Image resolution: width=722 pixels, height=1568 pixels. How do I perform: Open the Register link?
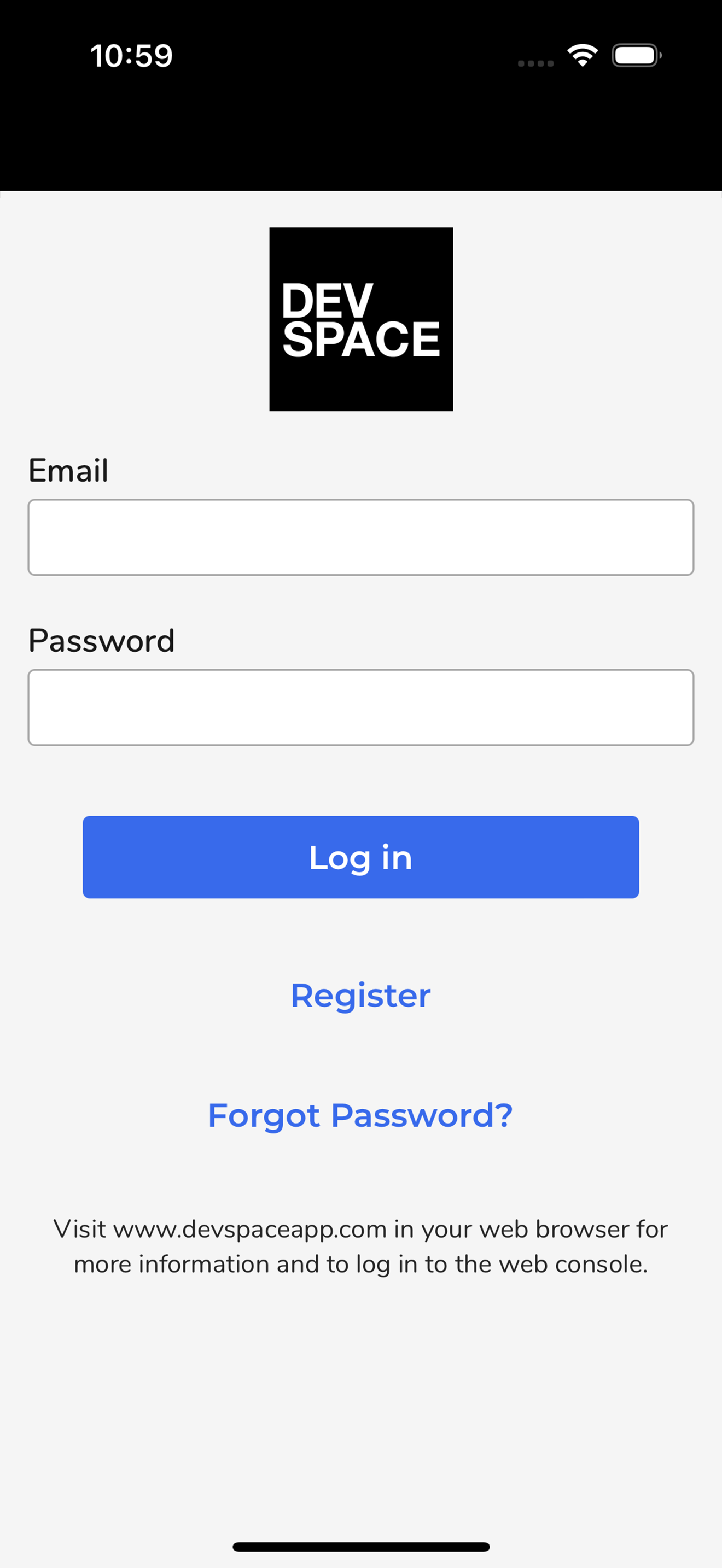pos(360,995)
